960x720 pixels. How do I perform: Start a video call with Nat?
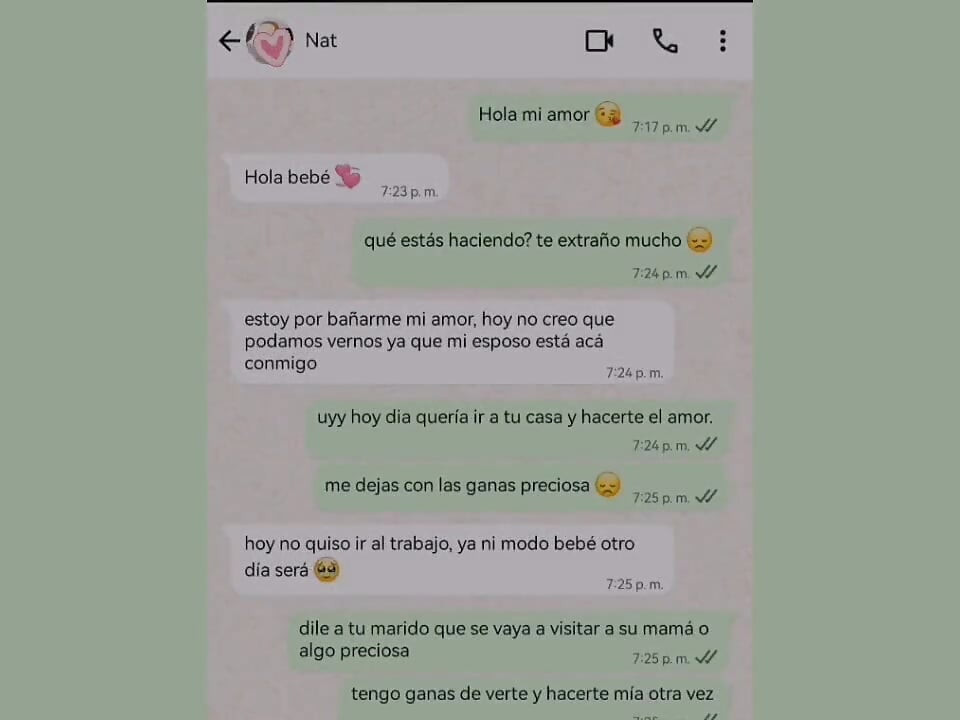click(x=599, y=41)
